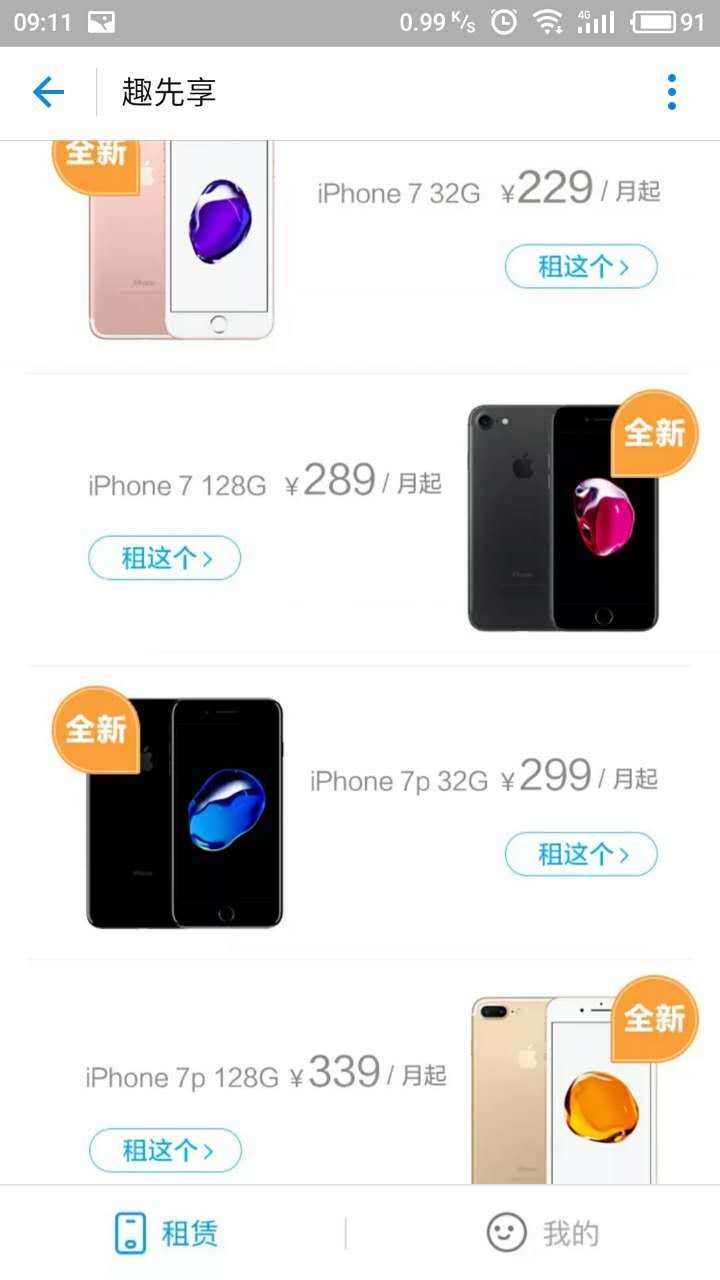Viewport: 720px width, 1280px height.
Task: Switch to the 租赁 tab
Action: (x=167, y=1233)
